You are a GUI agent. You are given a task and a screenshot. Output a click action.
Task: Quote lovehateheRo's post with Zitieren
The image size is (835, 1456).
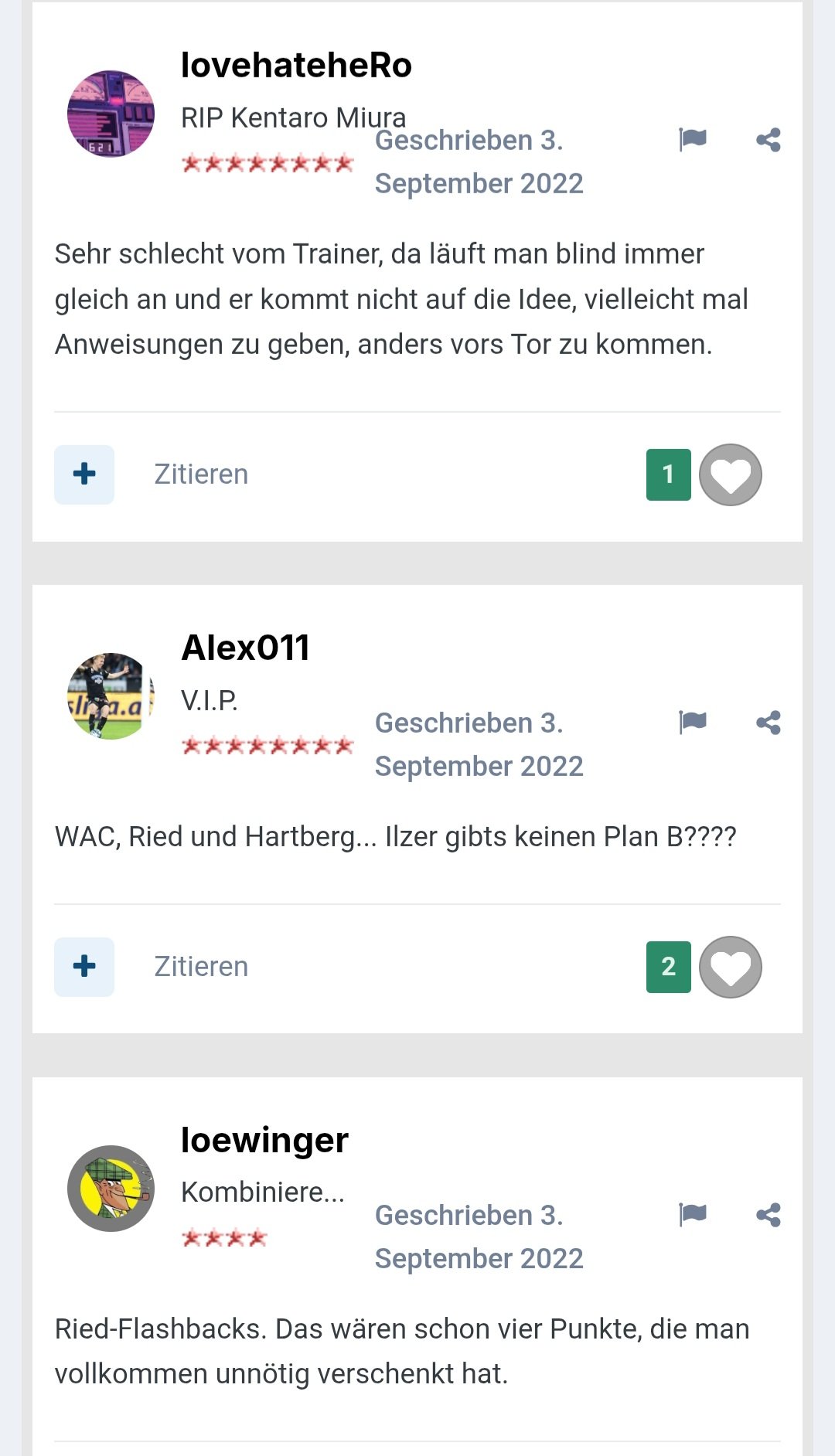[x=201, y=475]
